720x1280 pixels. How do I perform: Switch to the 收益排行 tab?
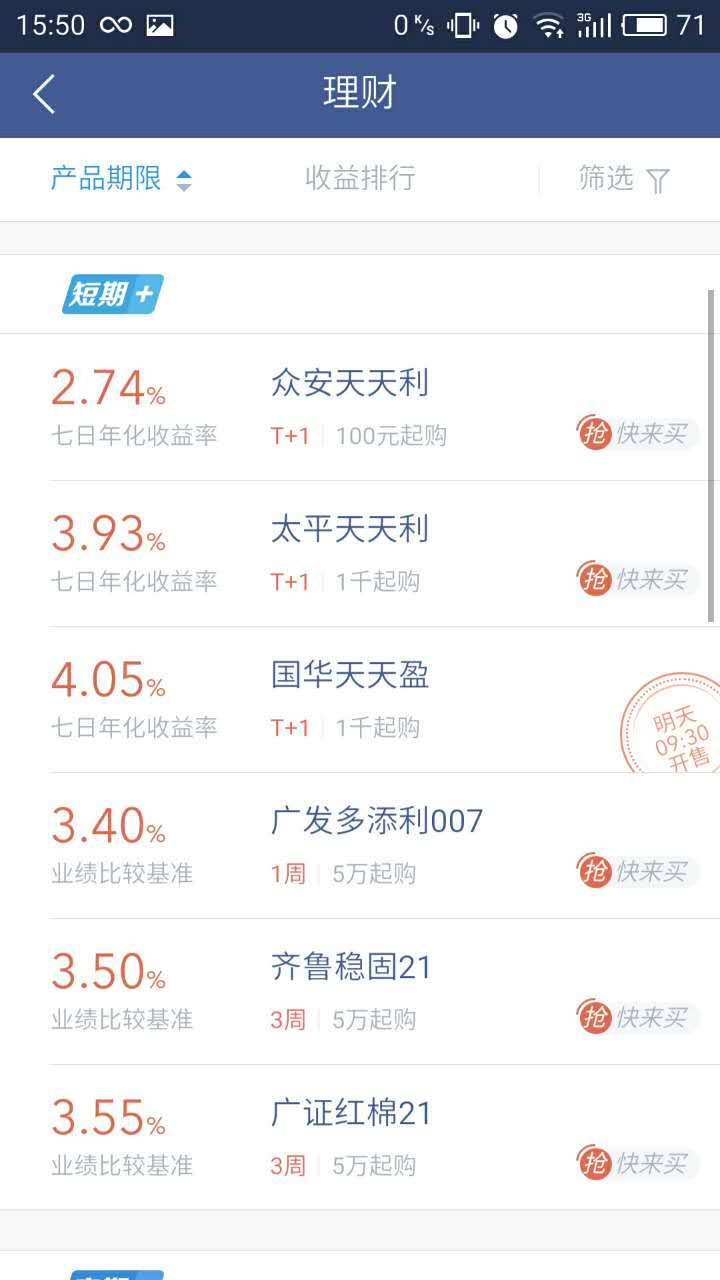pyautogui.click(x=360, y=180)
